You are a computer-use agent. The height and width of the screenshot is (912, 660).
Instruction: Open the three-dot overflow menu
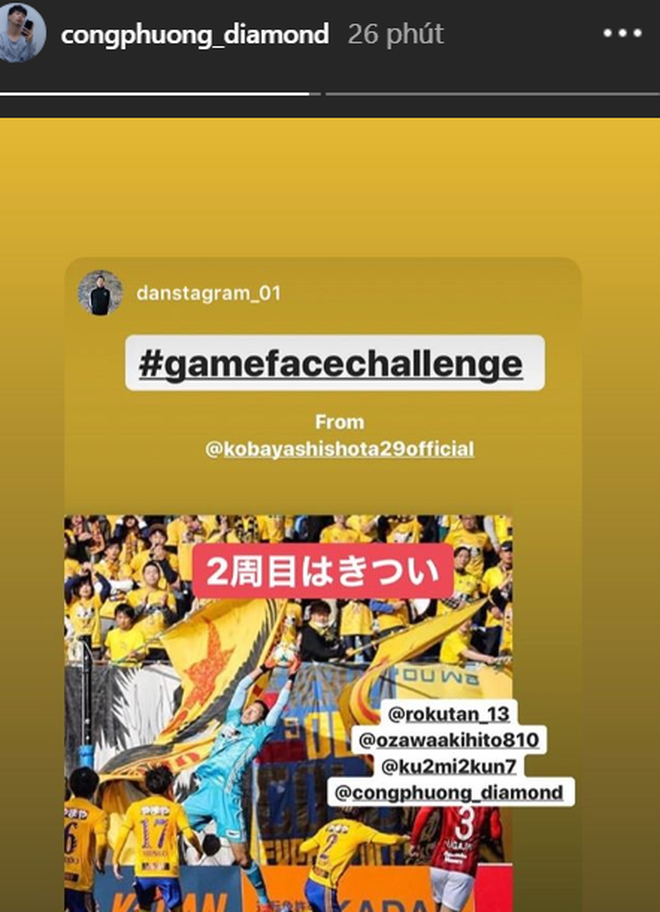click(622, 34)
